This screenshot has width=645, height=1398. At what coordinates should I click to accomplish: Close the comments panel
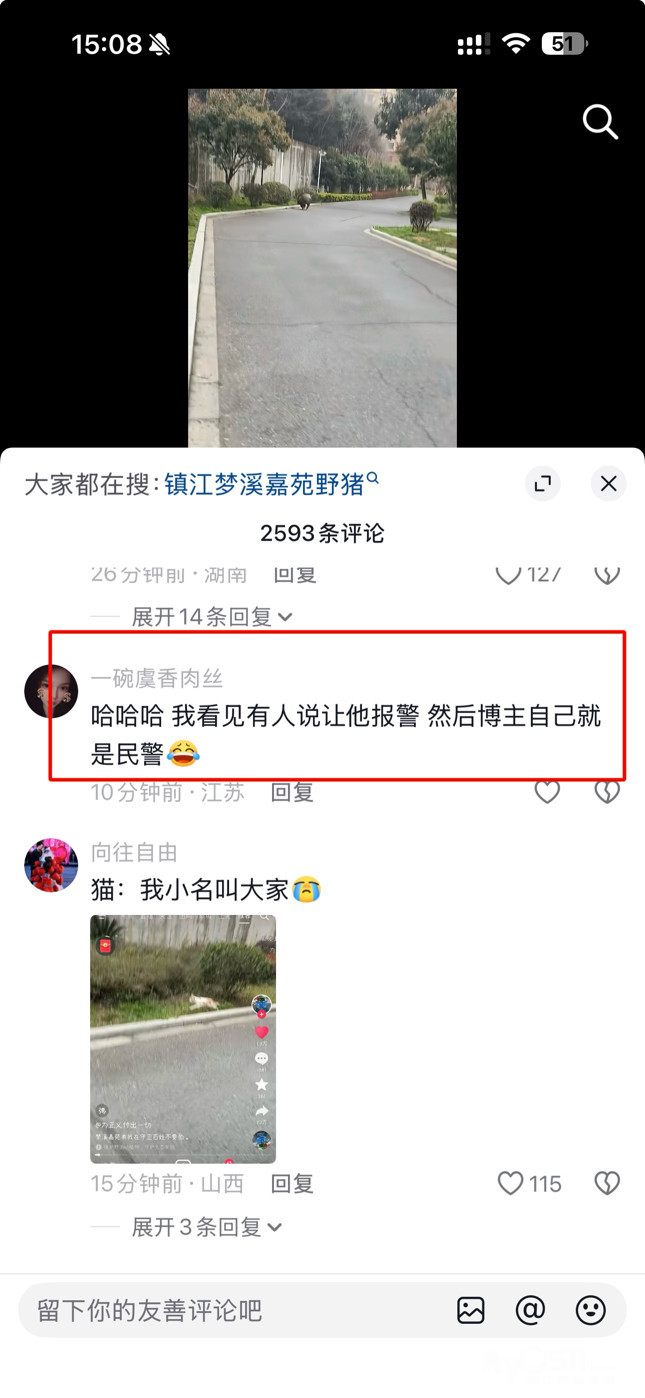(x=608, y=484)
